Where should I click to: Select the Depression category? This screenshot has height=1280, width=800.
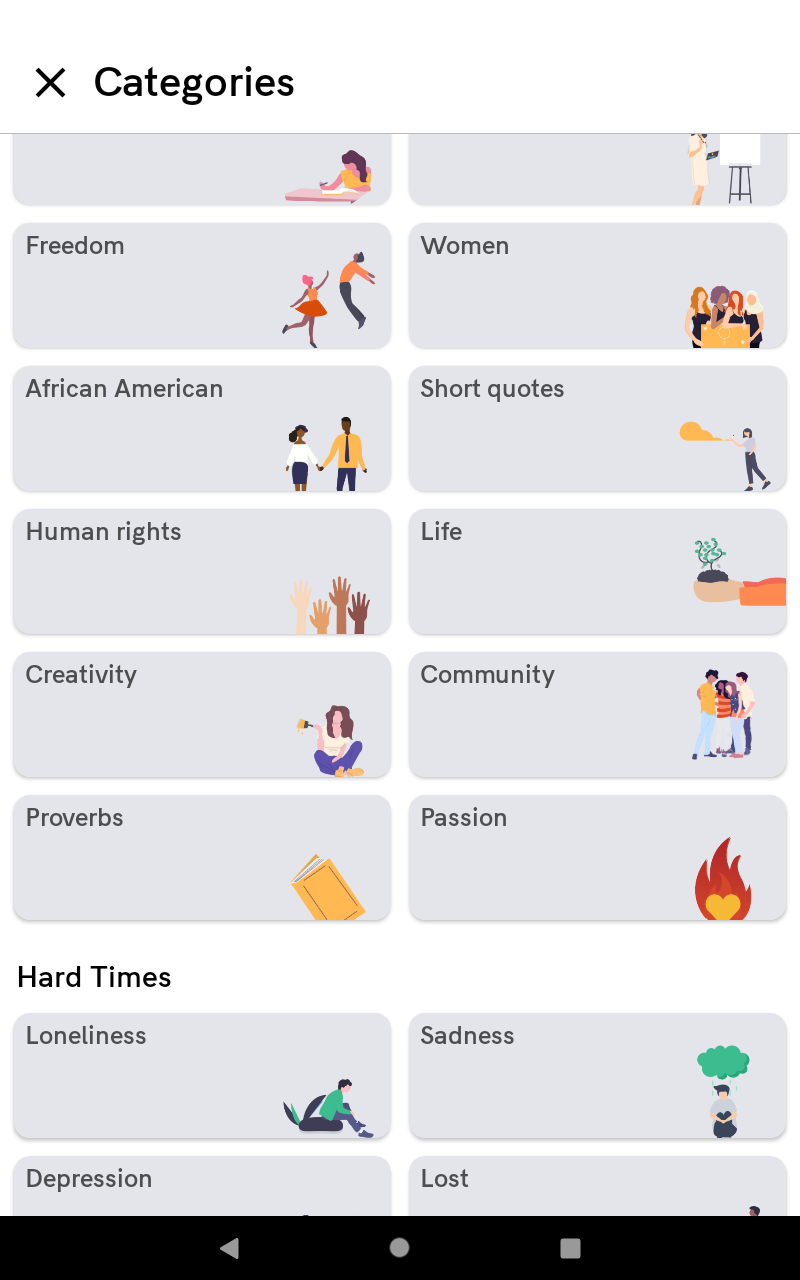tap(201, 1188)
